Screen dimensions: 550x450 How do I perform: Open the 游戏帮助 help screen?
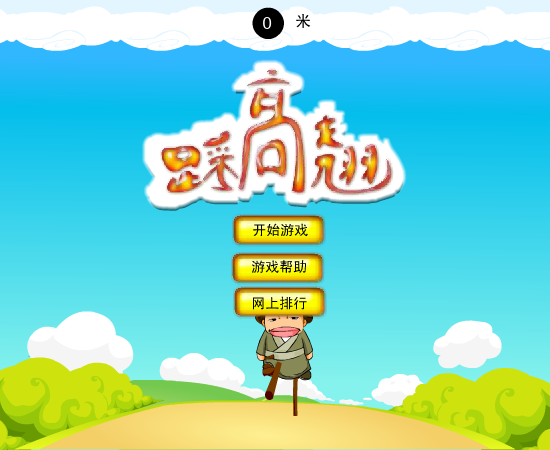tap(278, 268)
